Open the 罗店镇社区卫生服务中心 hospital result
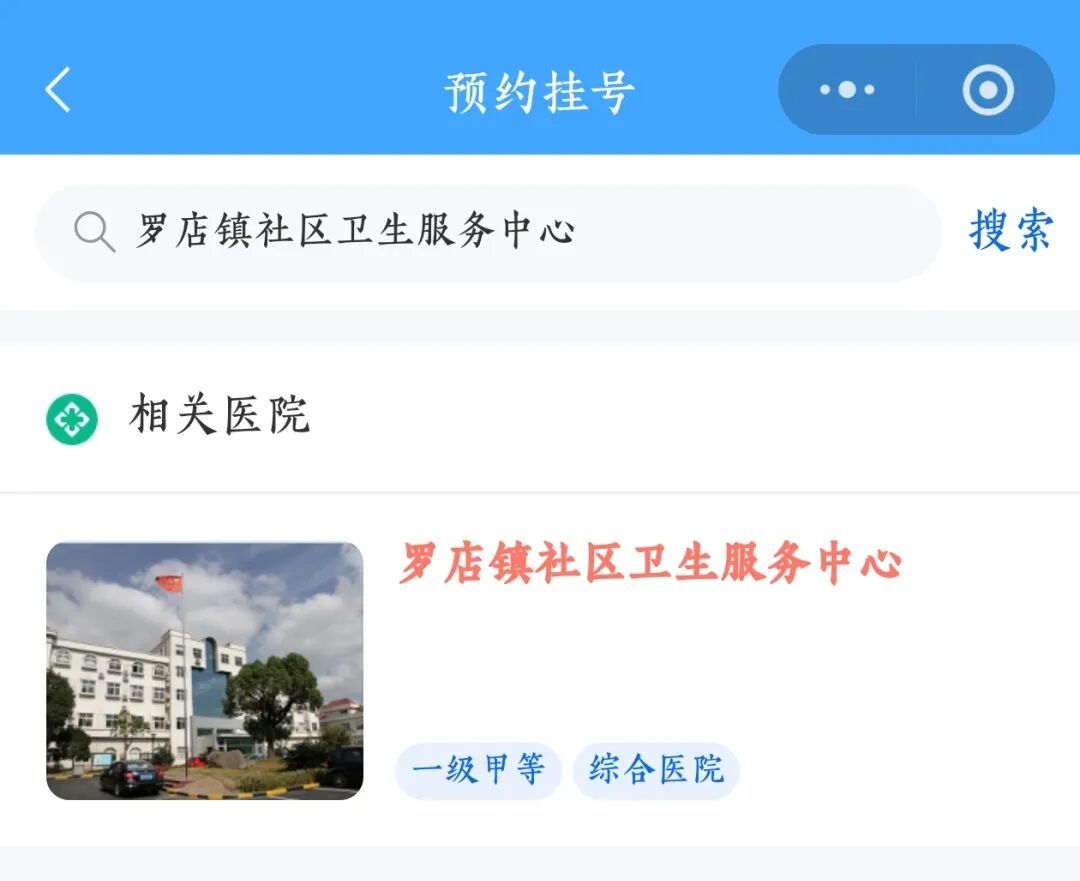Screen dimensions: 1080x881 tap(650, 565)
